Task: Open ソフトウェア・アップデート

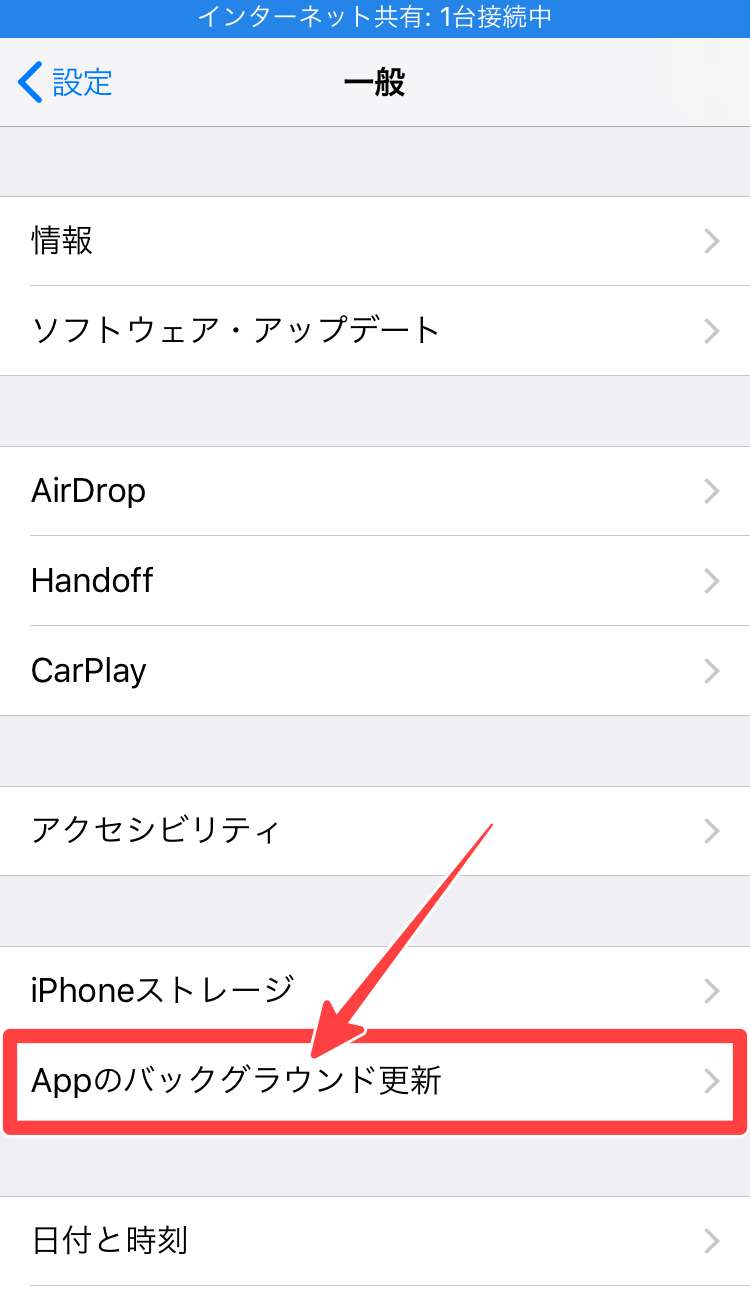Action: tap(375, 330)
